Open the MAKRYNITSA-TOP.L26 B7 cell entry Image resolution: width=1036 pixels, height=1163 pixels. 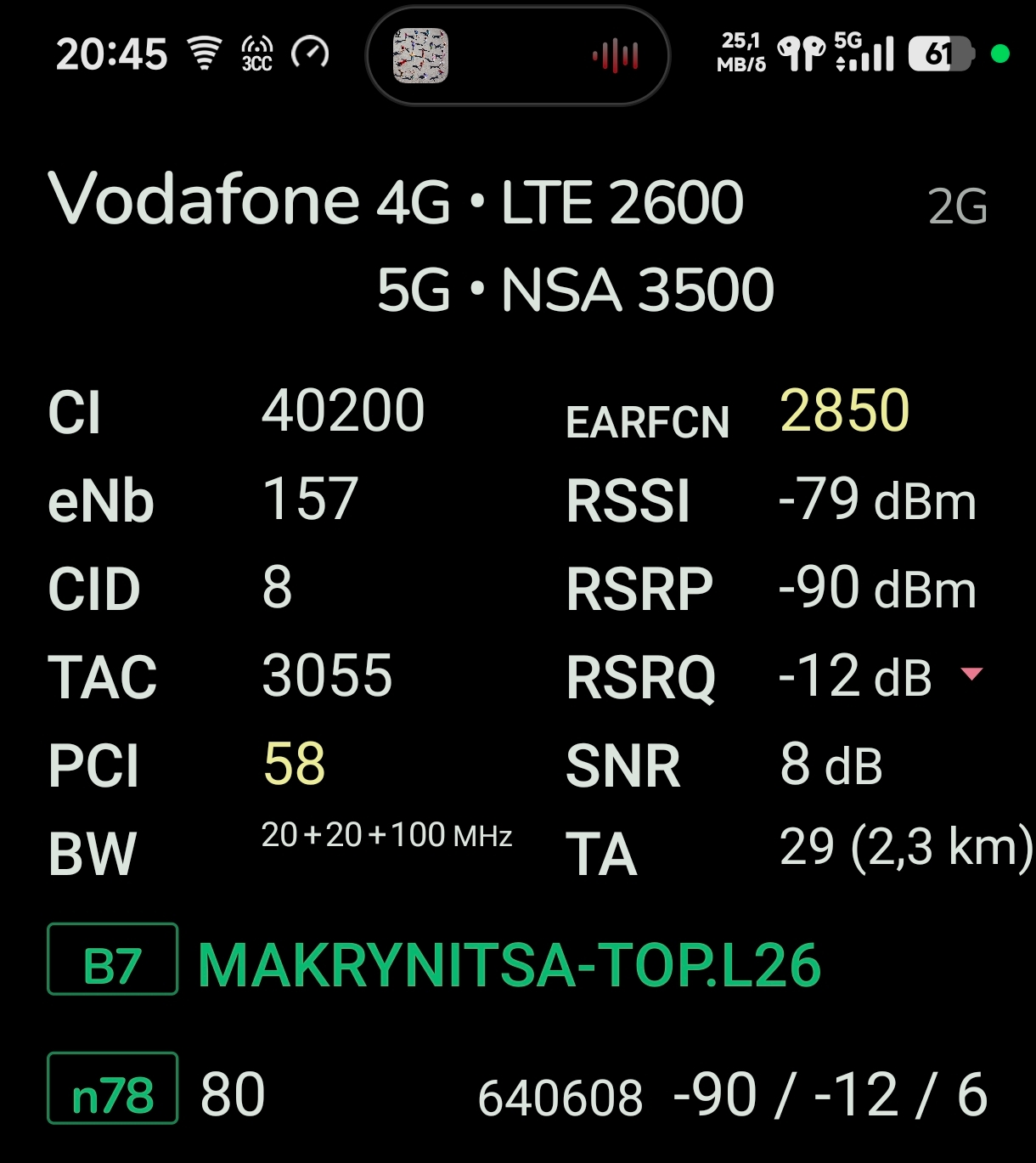tap(508, 965)
